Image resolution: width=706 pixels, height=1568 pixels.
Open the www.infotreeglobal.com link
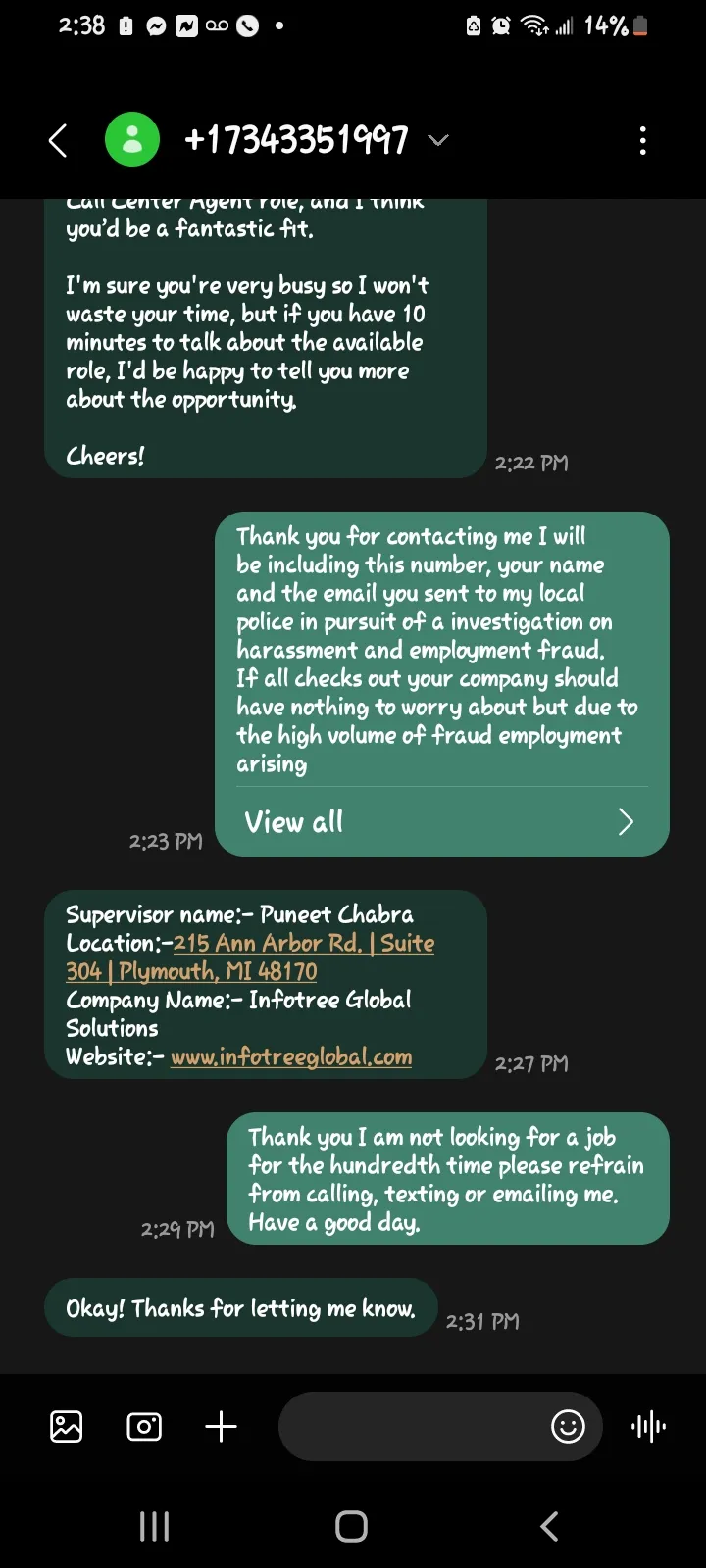pyautogui.click(x=291, y=1056)
